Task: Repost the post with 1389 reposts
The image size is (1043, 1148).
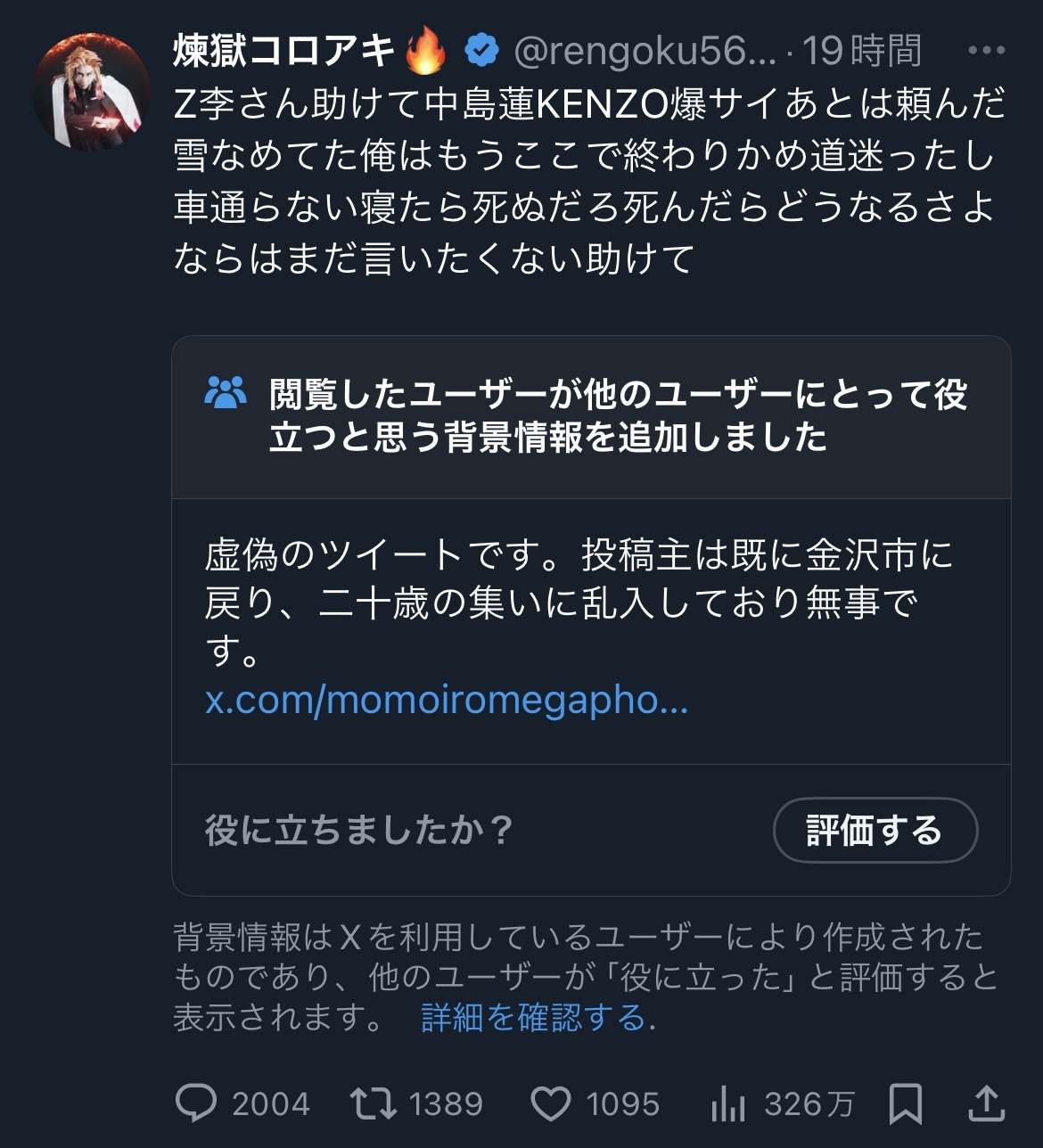Action: [374, 1103]
